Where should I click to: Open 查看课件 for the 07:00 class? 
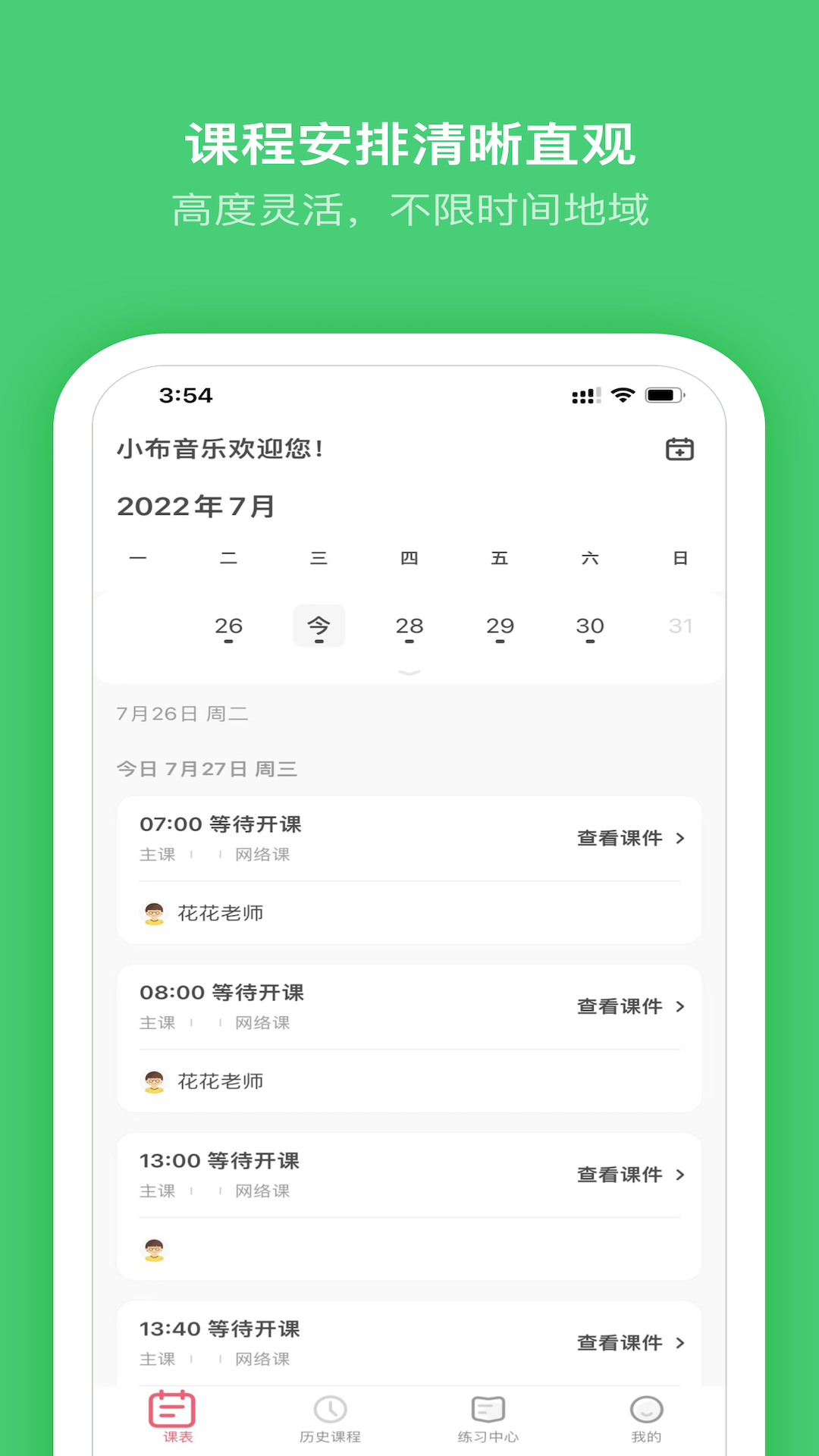click(619, 838)
